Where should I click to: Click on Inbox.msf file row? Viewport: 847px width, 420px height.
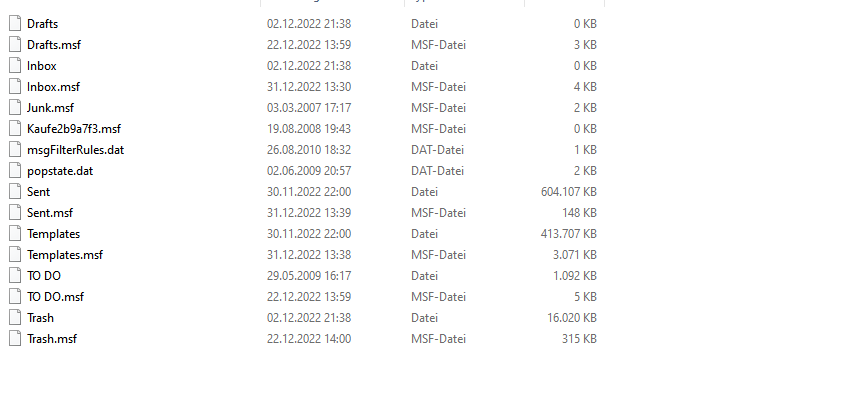point(53,86)
